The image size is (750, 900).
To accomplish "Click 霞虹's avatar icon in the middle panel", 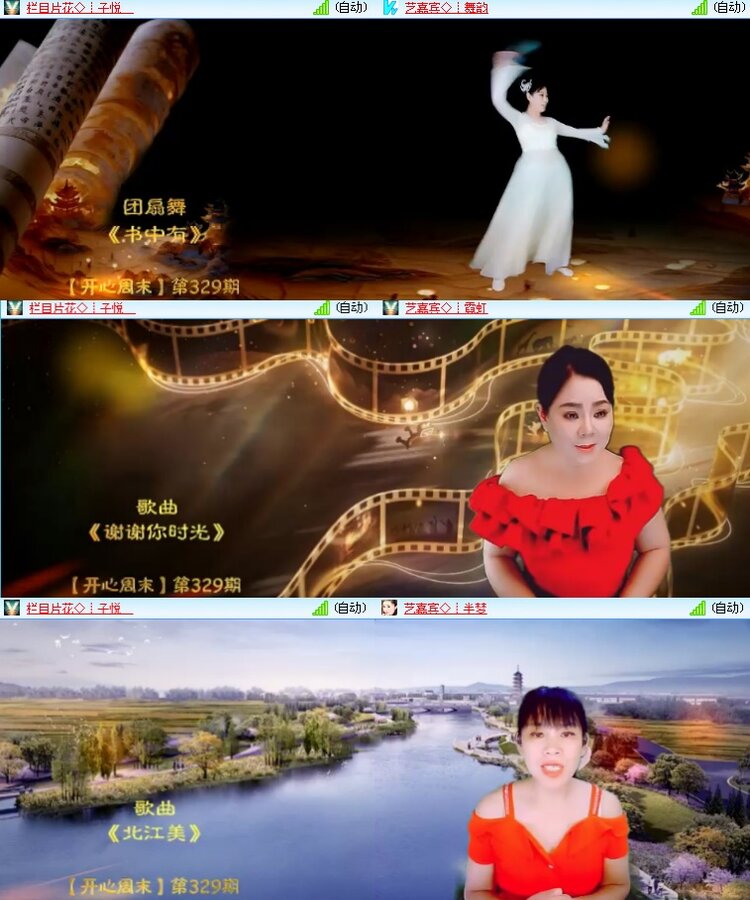I will [x=389, y=308].
